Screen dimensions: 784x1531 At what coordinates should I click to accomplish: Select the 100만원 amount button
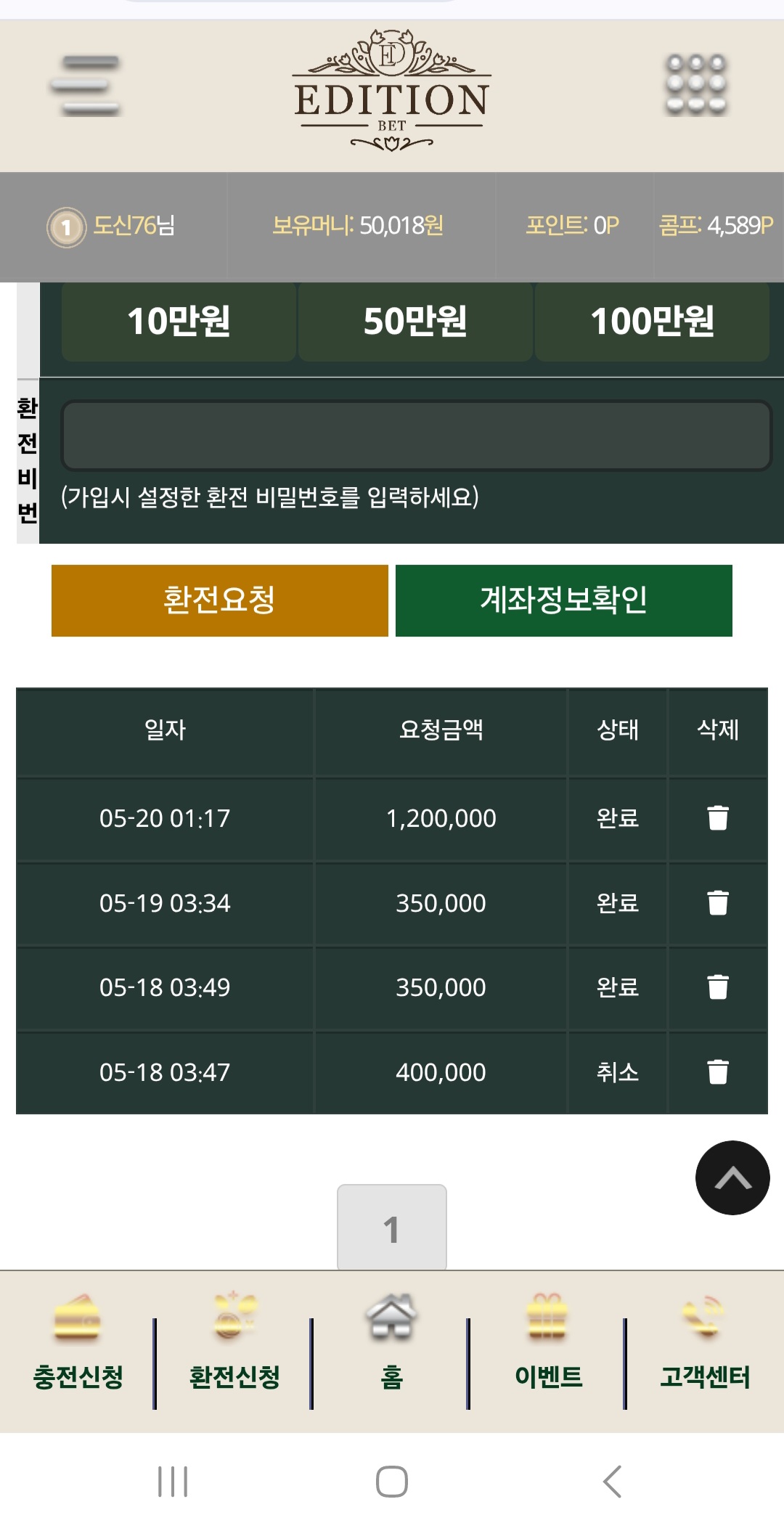[652, 322]
